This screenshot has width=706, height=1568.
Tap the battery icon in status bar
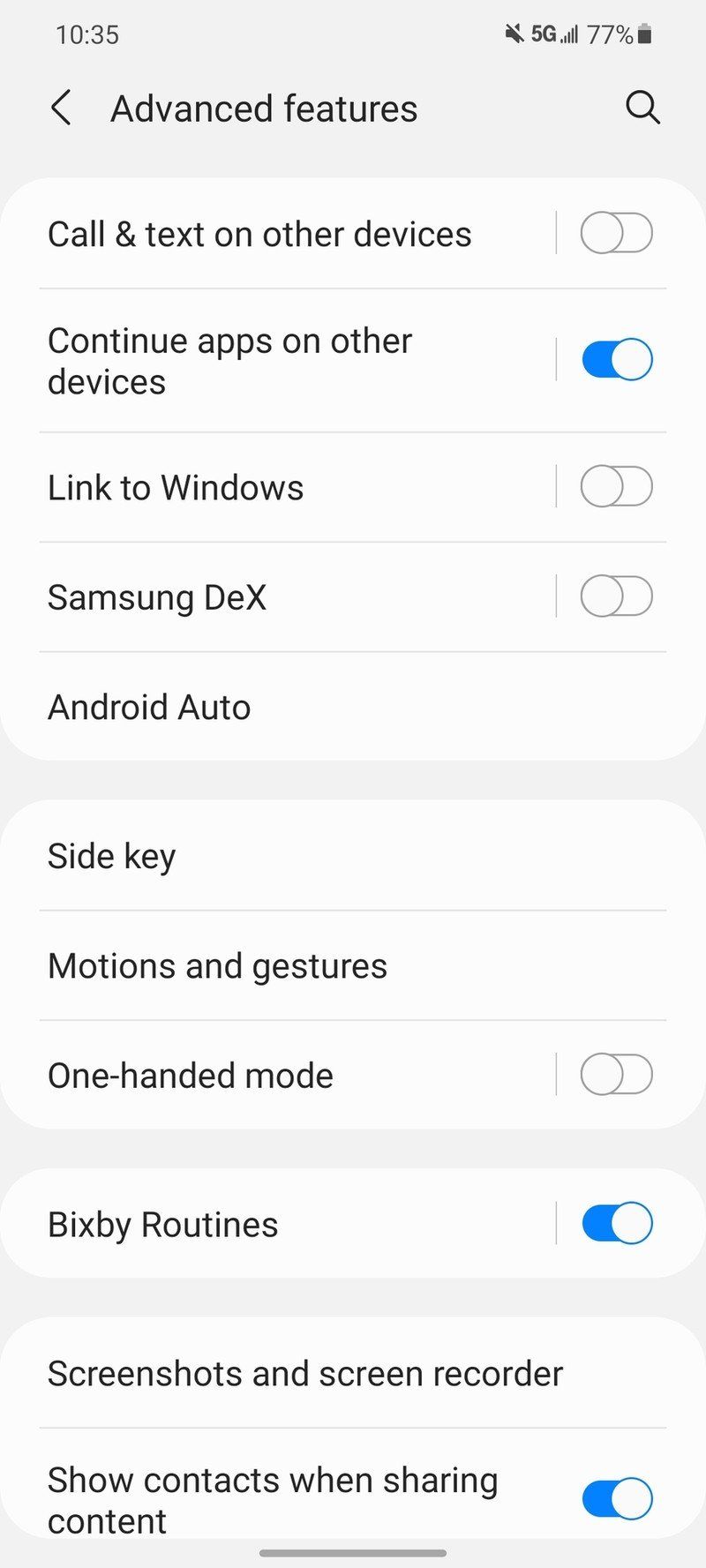[x=643, y=34]
